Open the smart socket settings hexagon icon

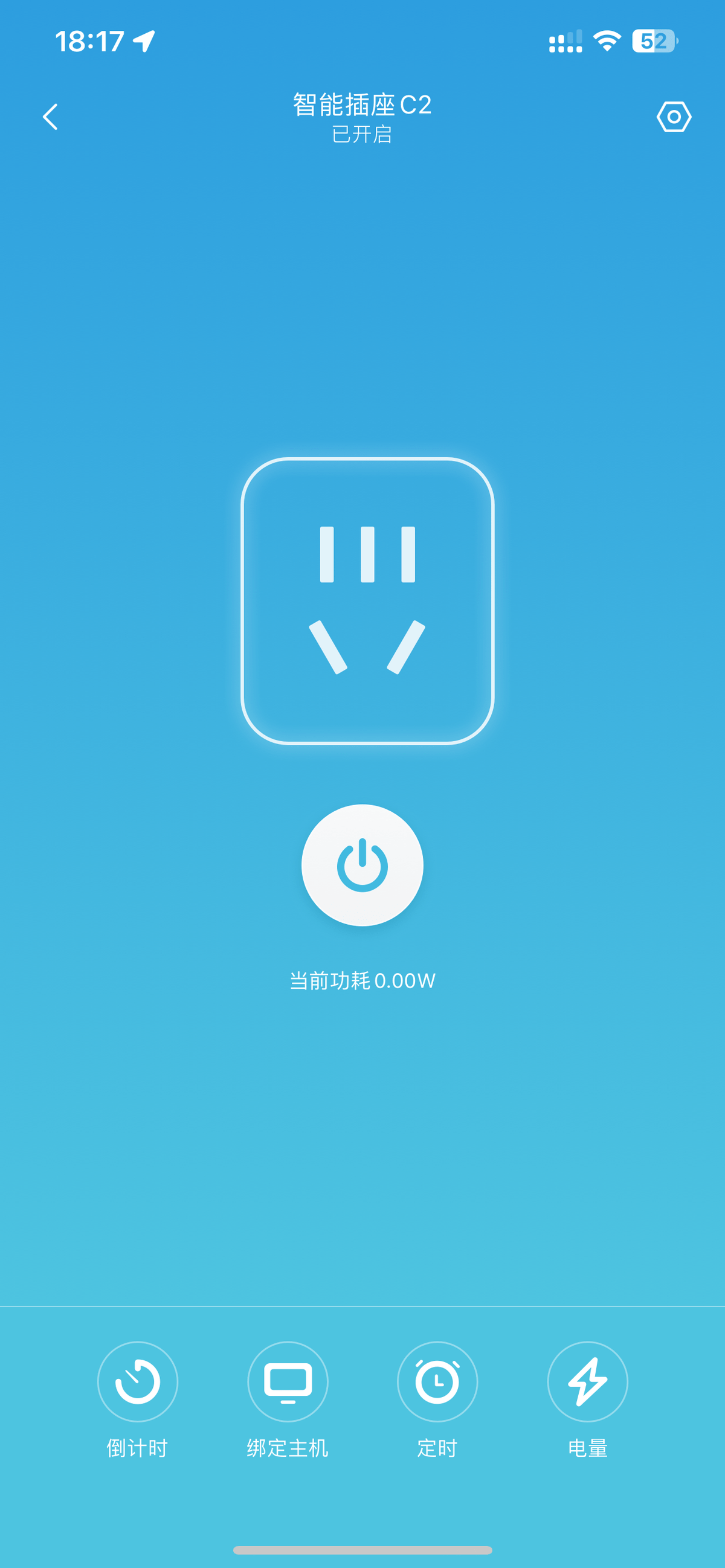pos(673,117)
